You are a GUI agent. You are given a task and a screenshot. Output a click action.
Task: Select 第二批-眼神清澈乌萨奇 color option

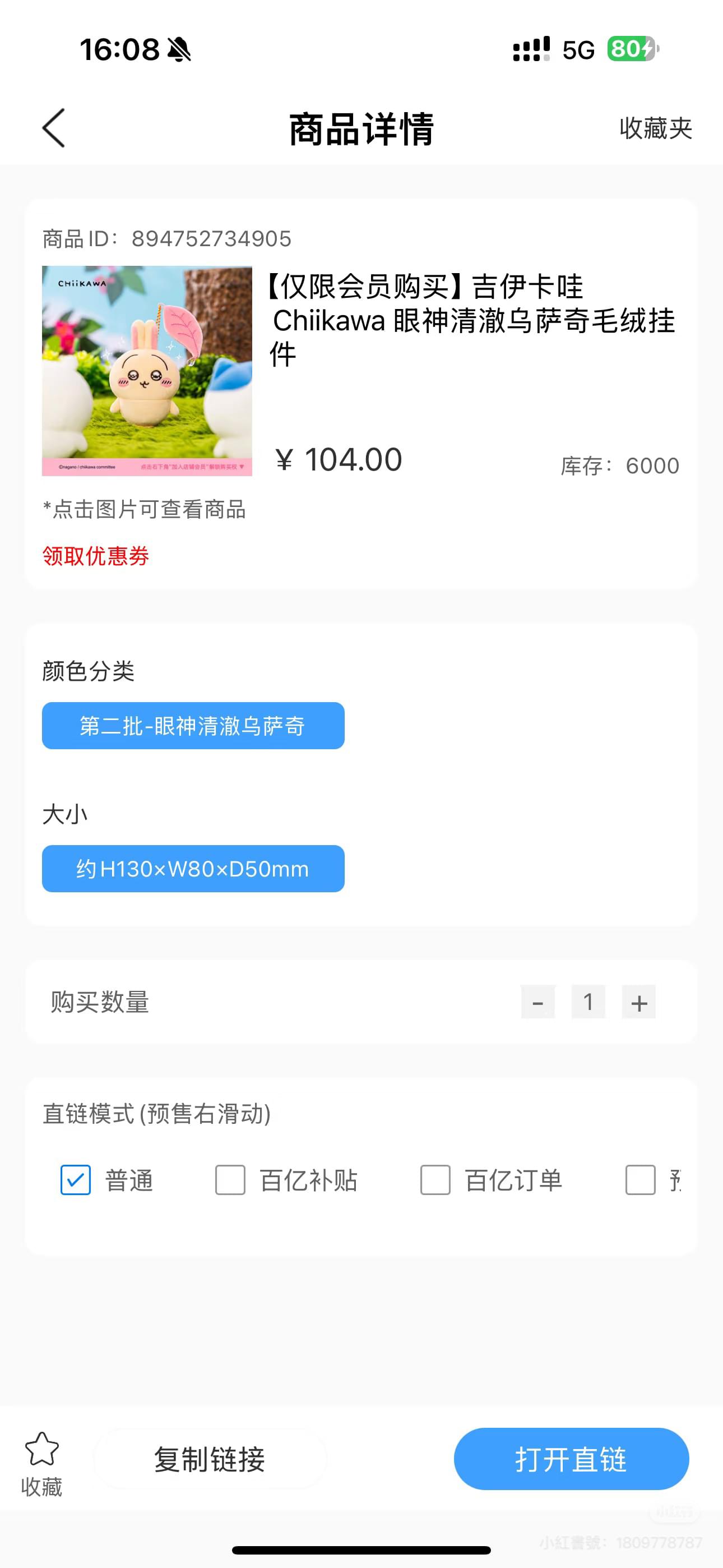[193, 726]
